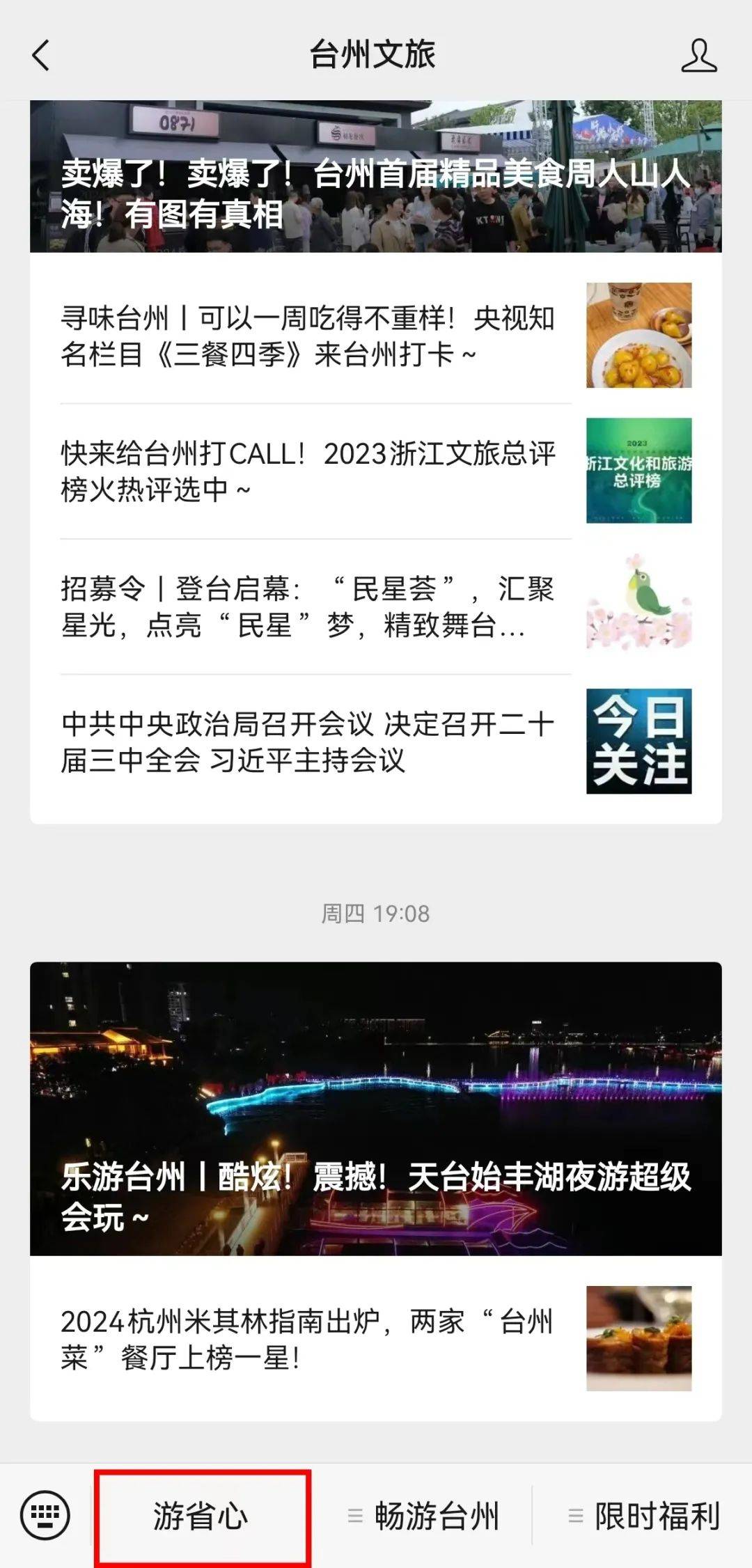Image resolution: width=752 pixels, height=1568 pixels.
Task: Open the profile icon at top right
Action: coord(700,56)
